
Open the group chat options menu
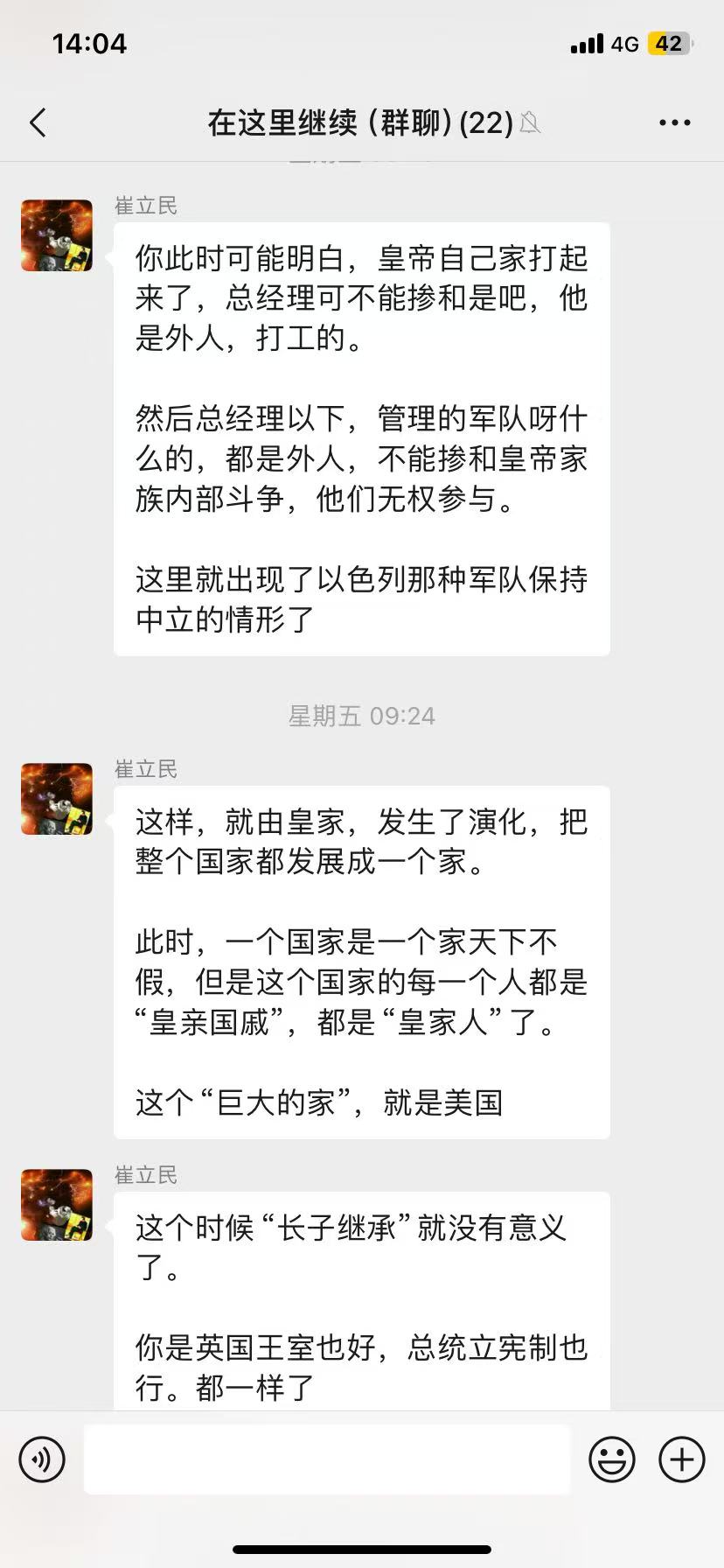tap(674, 123)
